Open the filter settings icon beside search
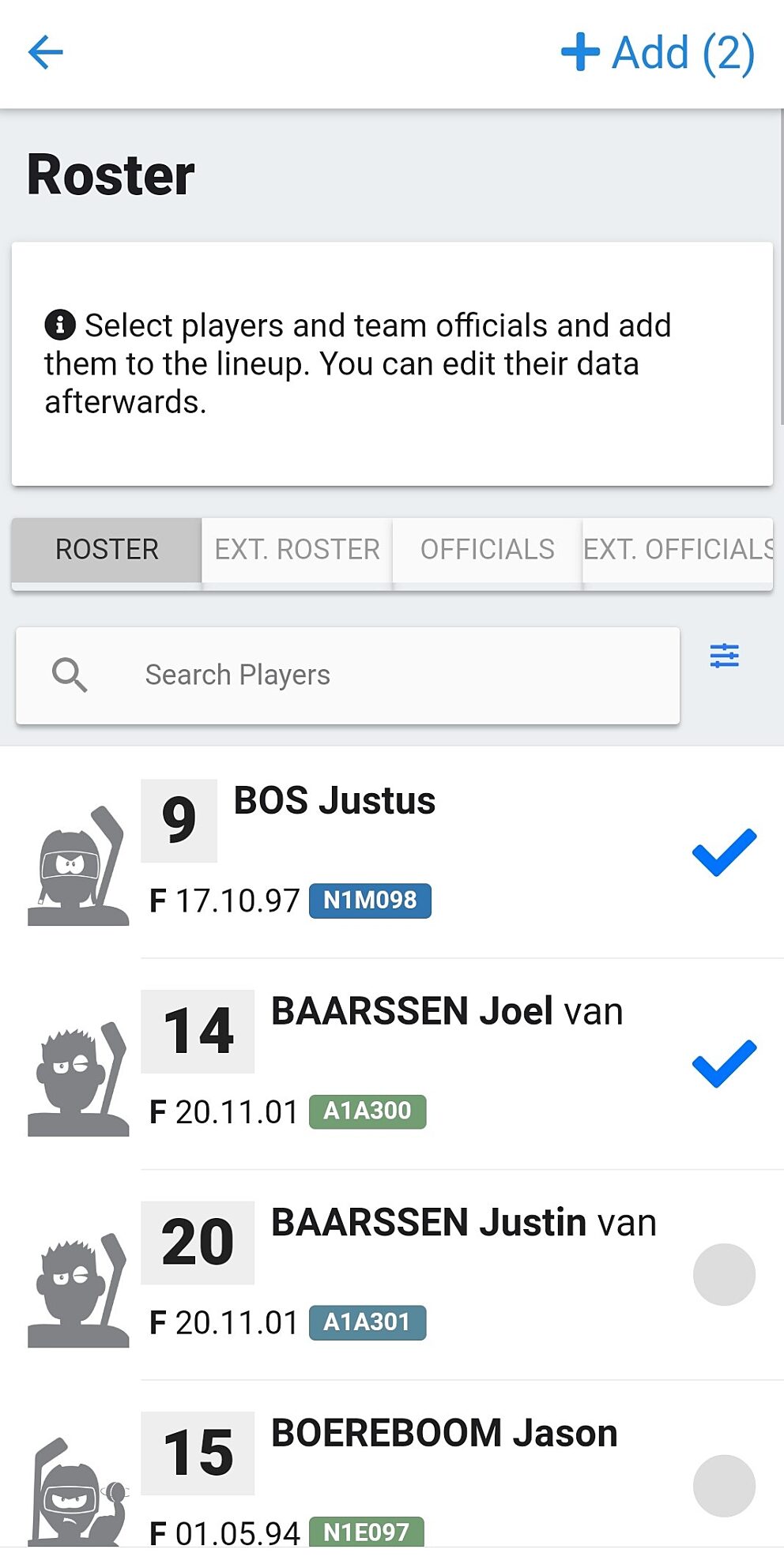 724,656
